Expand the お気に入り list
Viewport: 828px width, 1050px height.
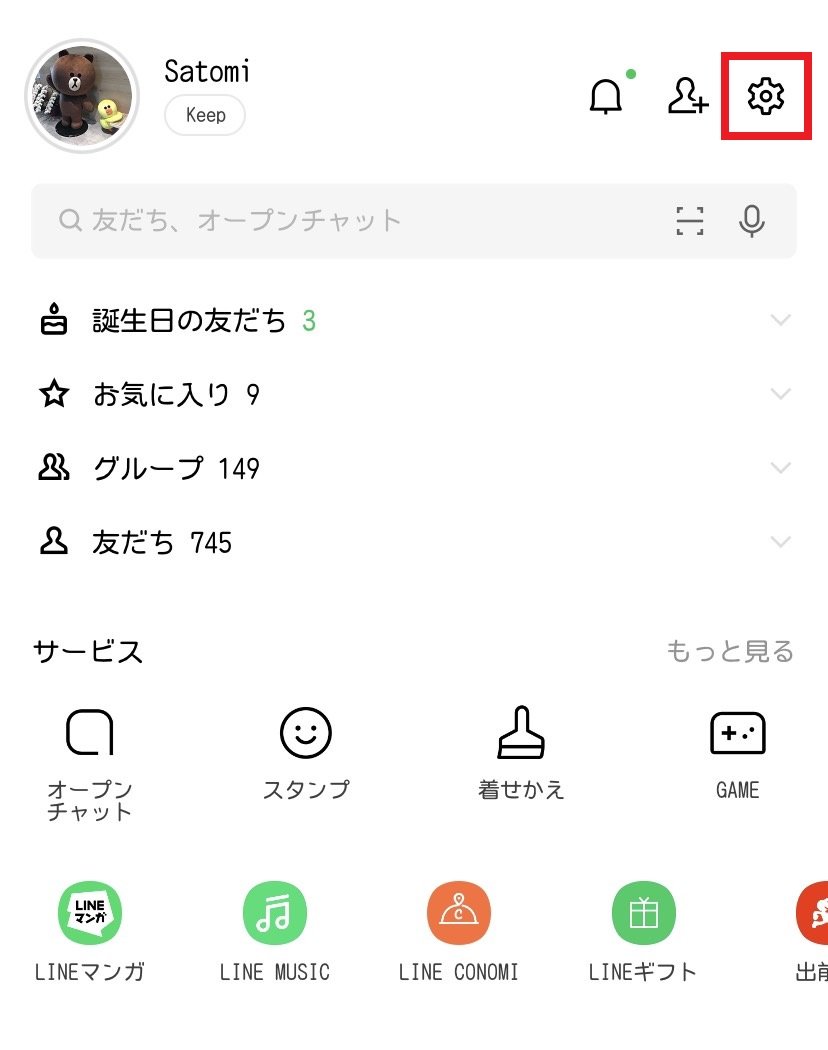(780, 395)
